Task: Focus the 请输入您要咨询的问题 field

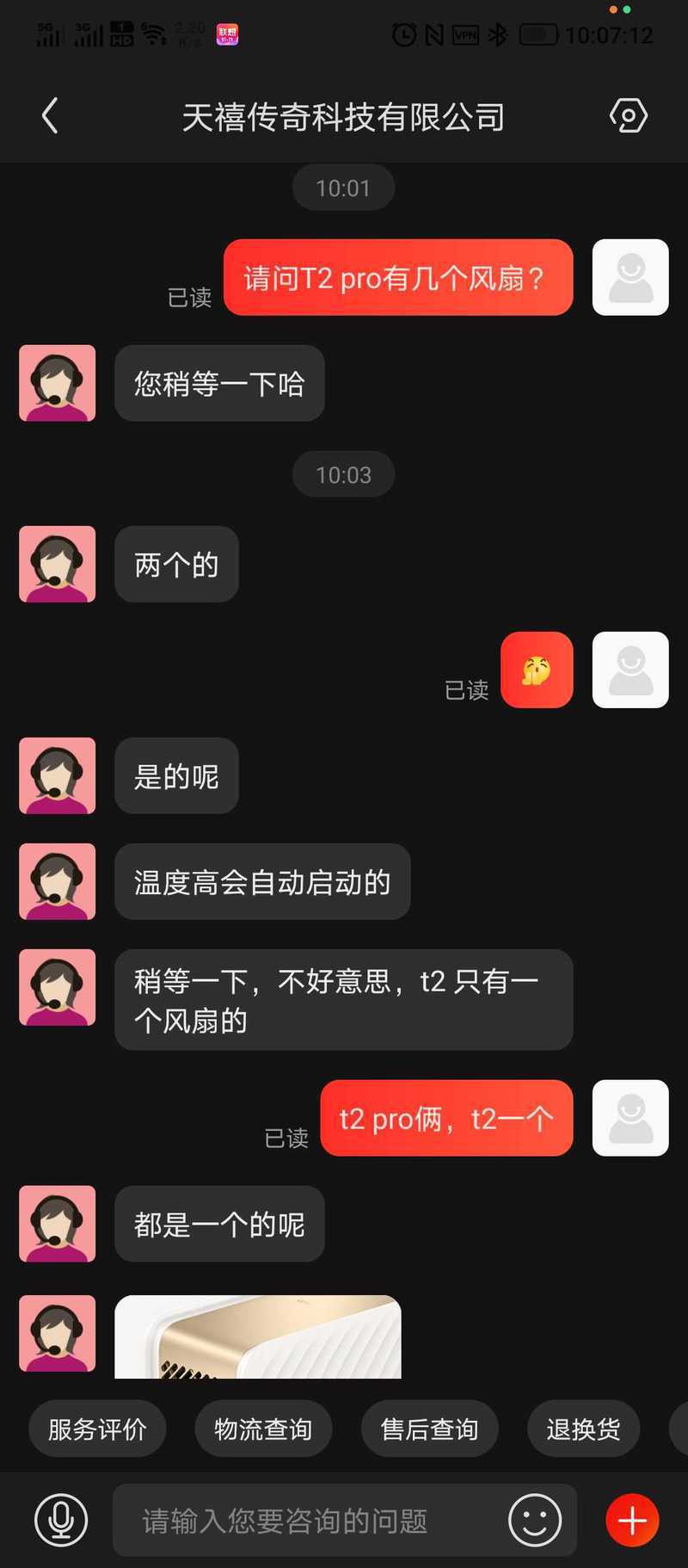Action: (310, 1521)
